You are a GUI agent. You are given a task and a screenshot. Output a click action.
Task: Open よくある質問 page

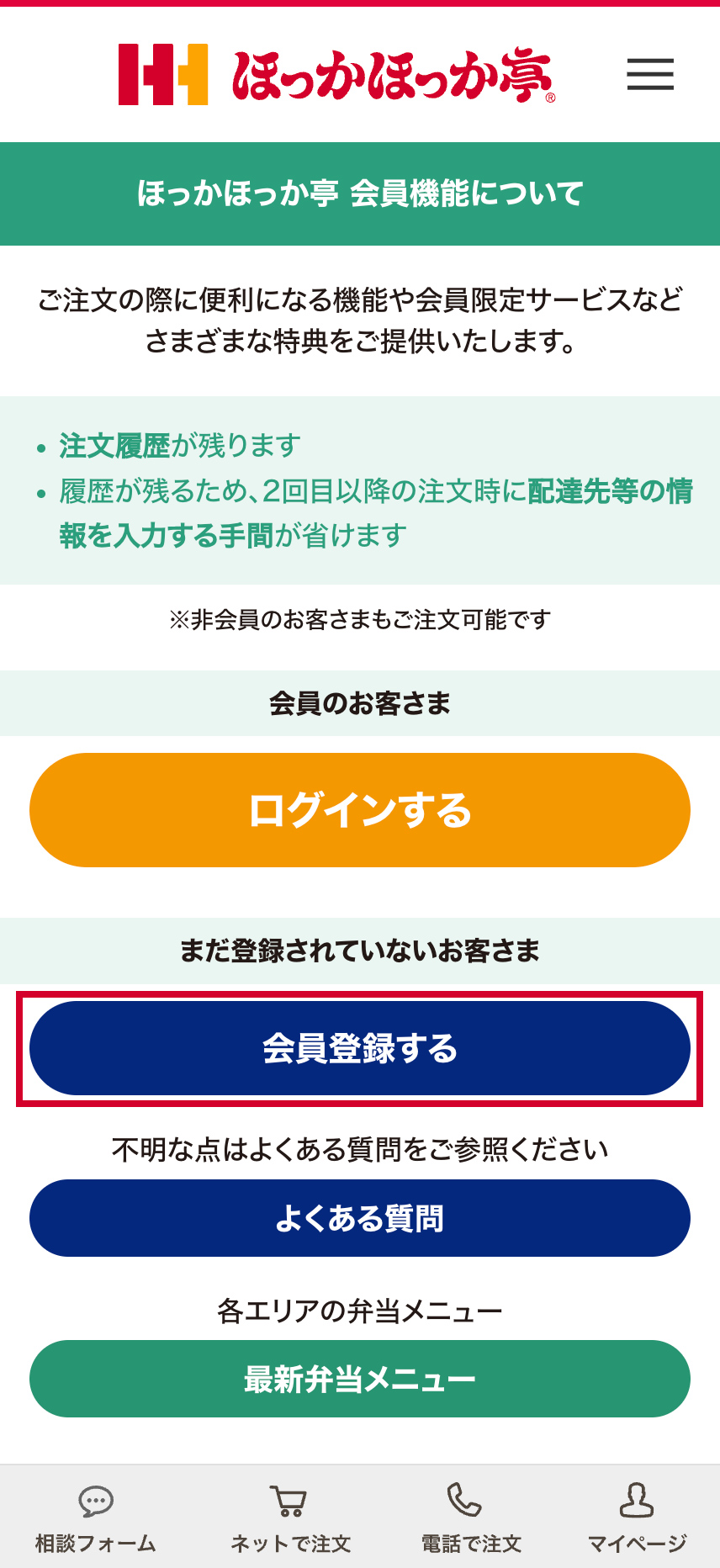[360, 1218]
